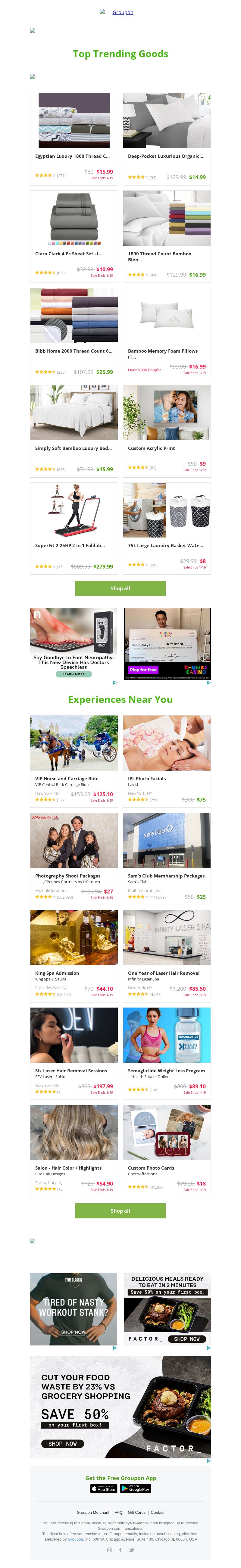241x1568 pixels.
Task: Tap Shop all under Experiences Near You
Action: coord(120,1211)
